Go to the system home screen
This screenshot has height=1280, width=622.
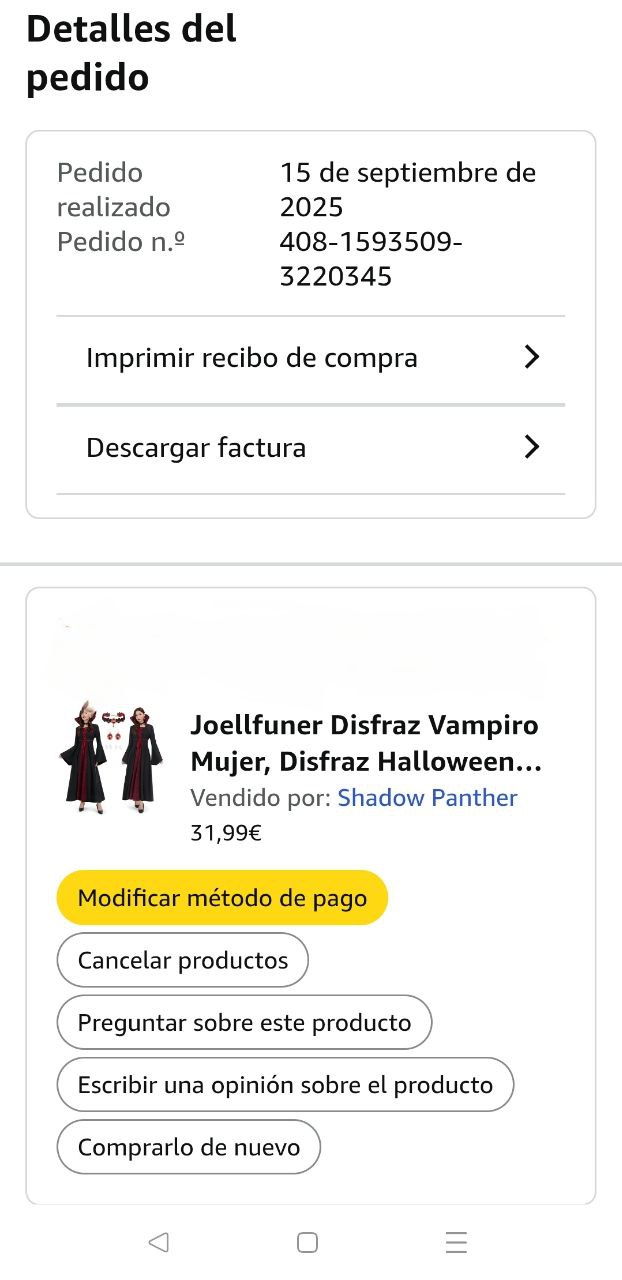point(308,1242)
